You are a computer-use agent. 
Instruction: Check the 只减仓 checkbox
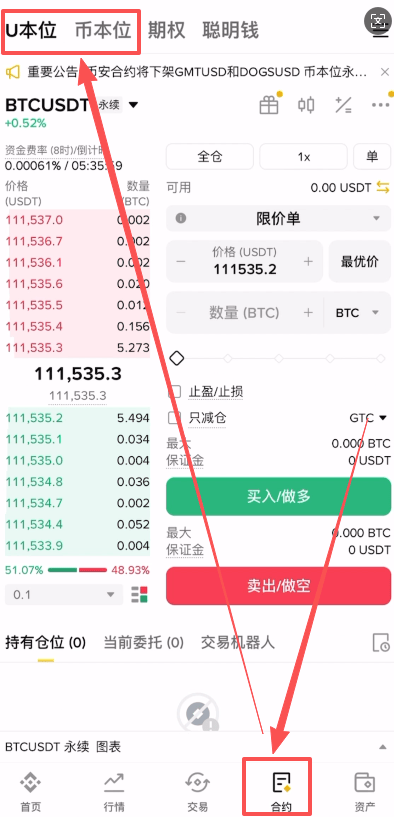coord(175,418)
